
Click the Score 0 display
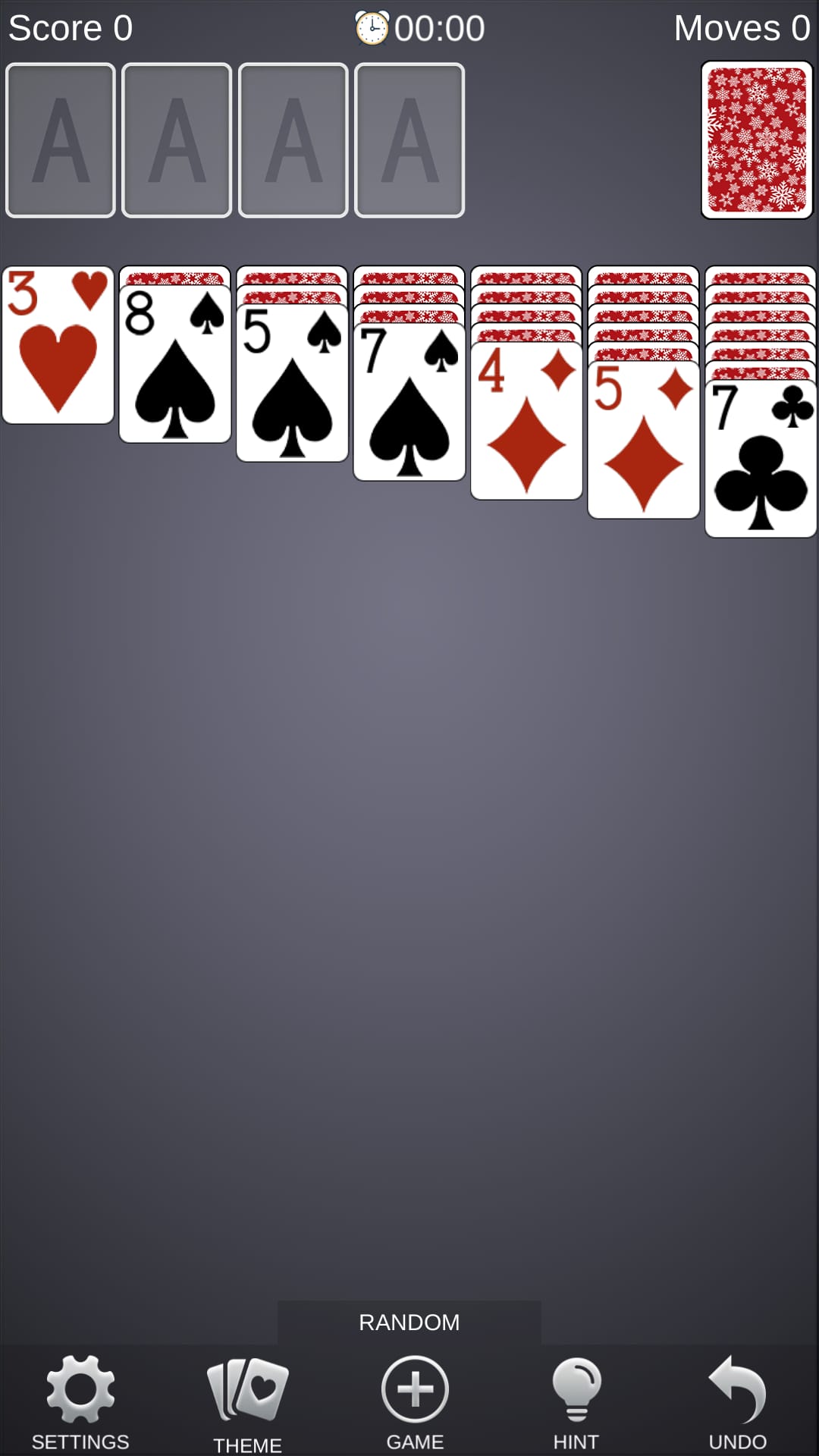point(72,27)
